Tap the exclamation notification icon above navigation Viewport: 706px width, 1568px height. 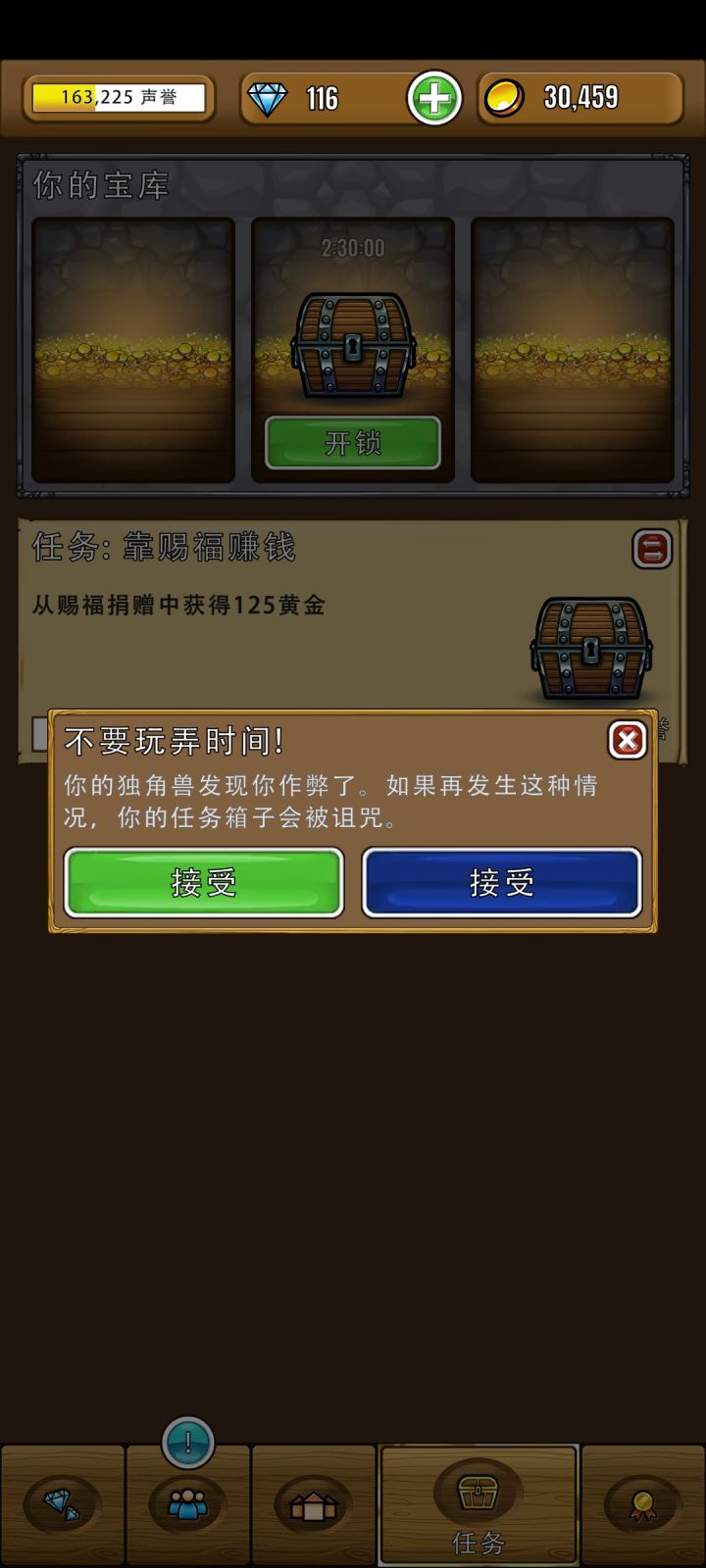(x=186, y=1442)
